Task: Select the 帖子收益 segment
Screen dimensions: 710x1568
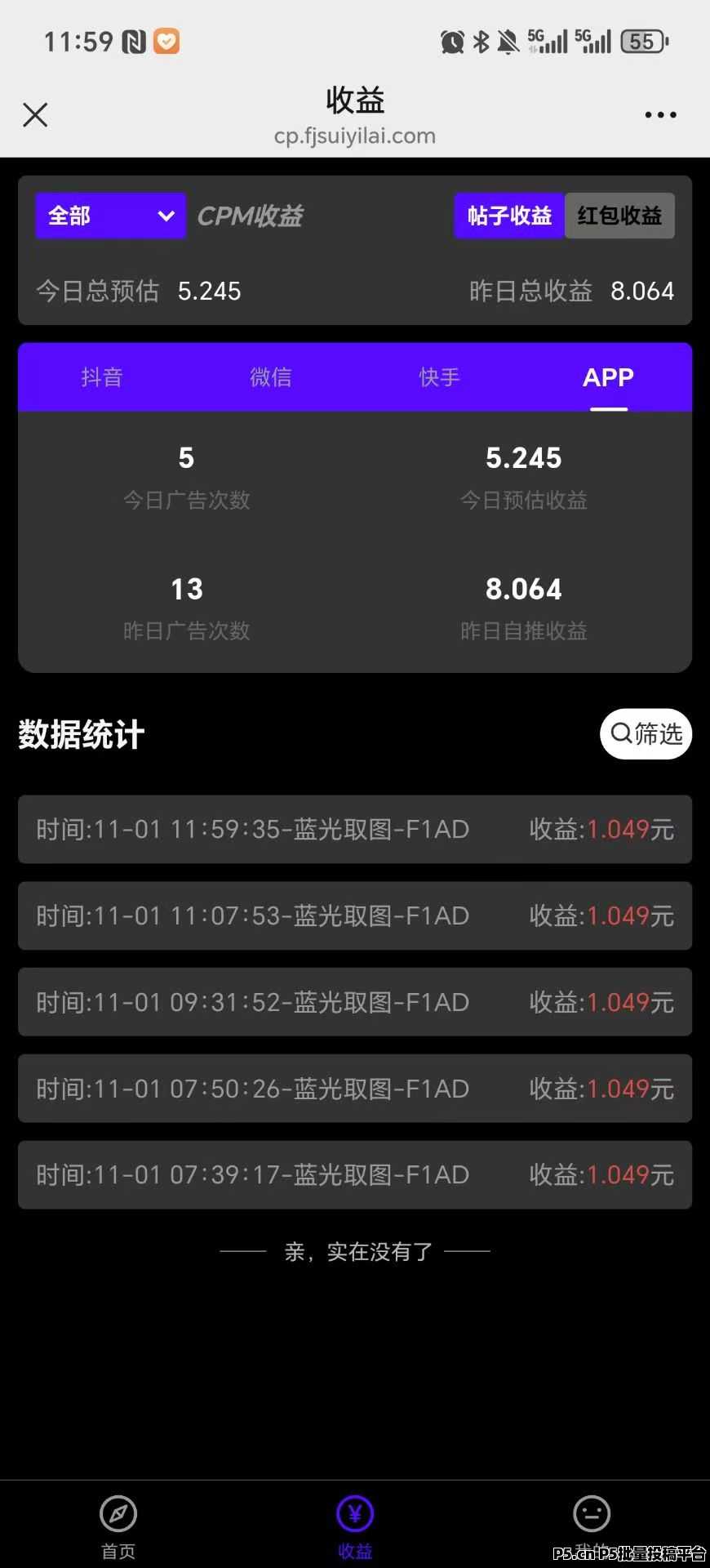Action: 509,216
